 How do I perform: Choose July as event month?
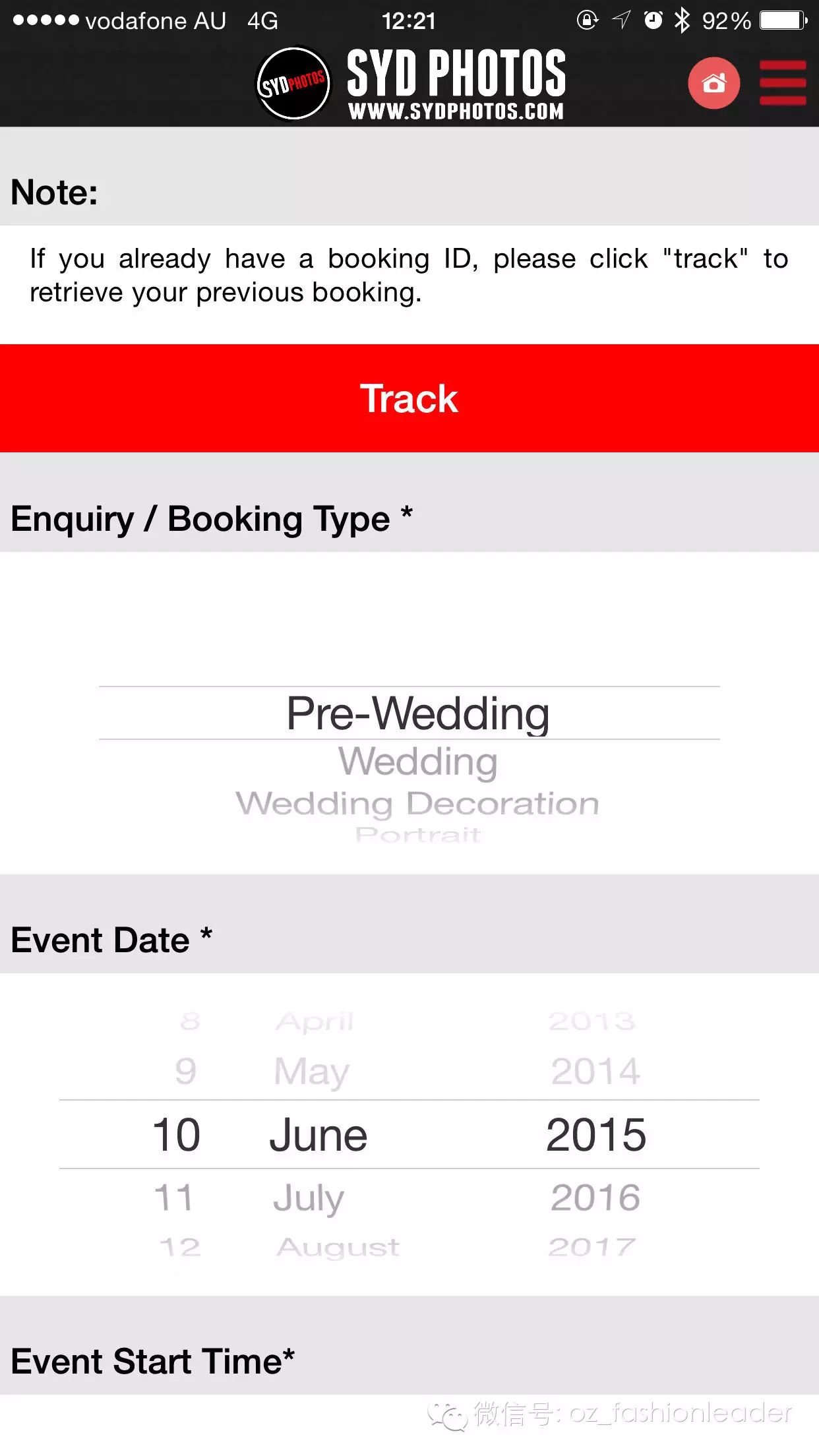click(309, 1198)
